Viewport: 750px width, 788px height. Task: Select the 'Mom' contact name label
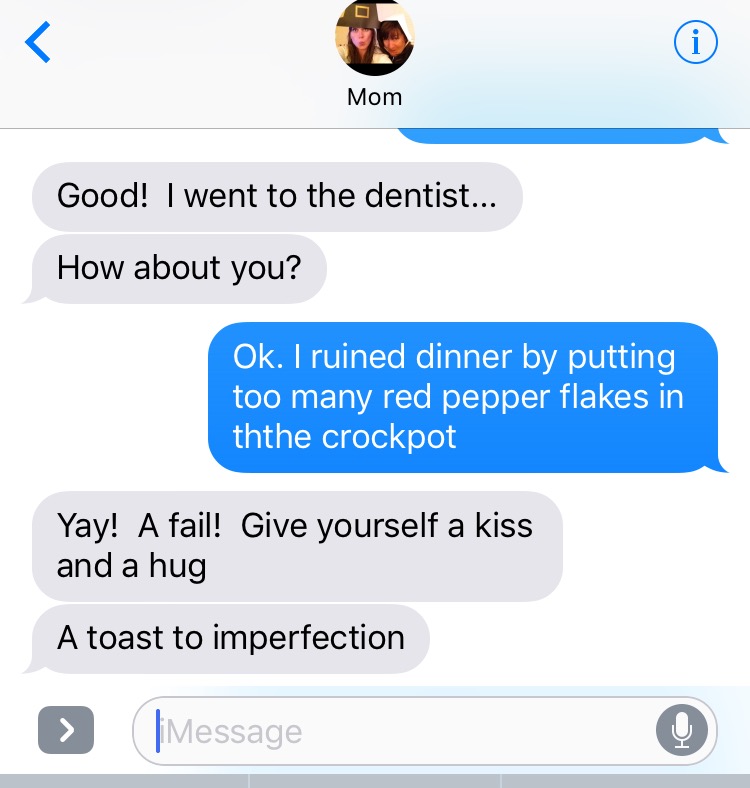(x=374, y=96)
